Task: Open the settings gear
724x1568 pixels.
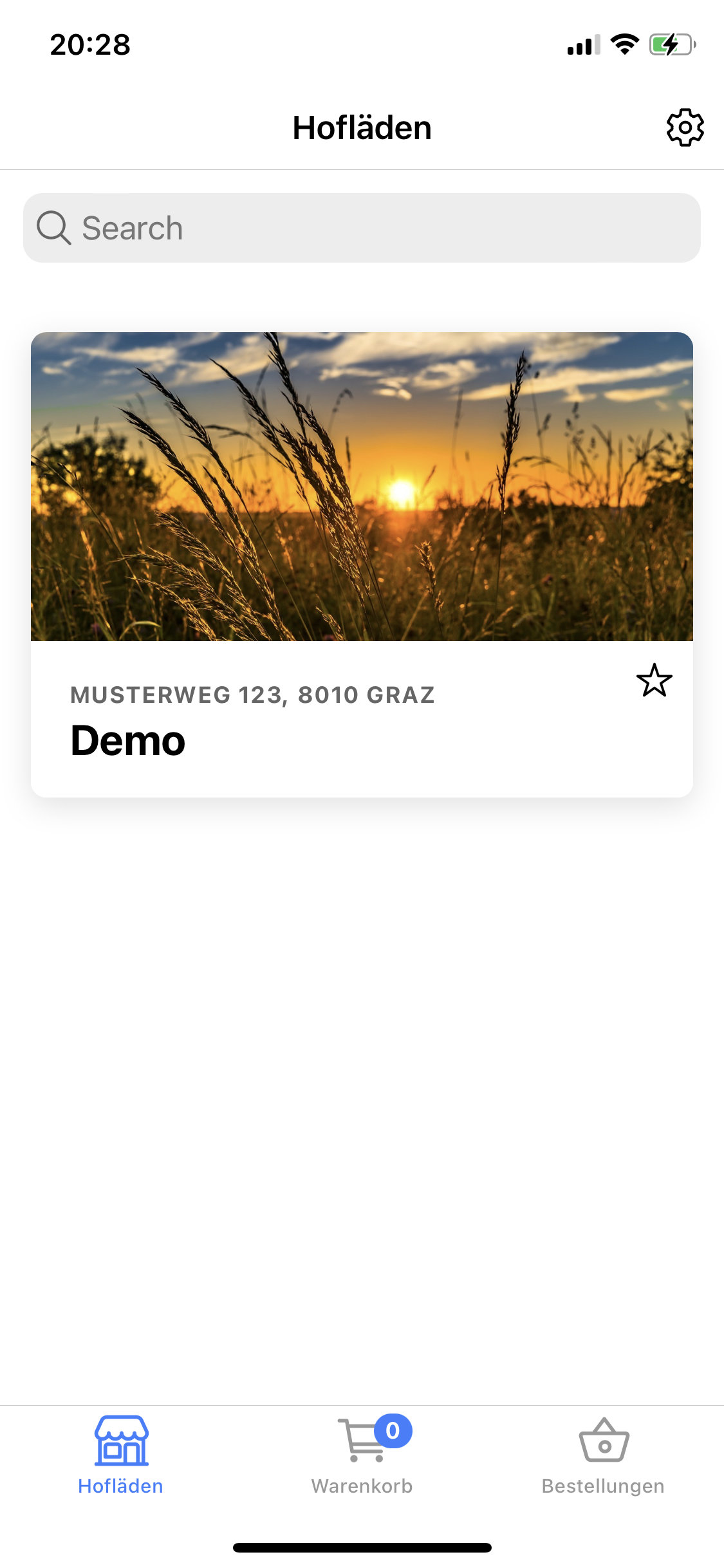Action: 685,127
